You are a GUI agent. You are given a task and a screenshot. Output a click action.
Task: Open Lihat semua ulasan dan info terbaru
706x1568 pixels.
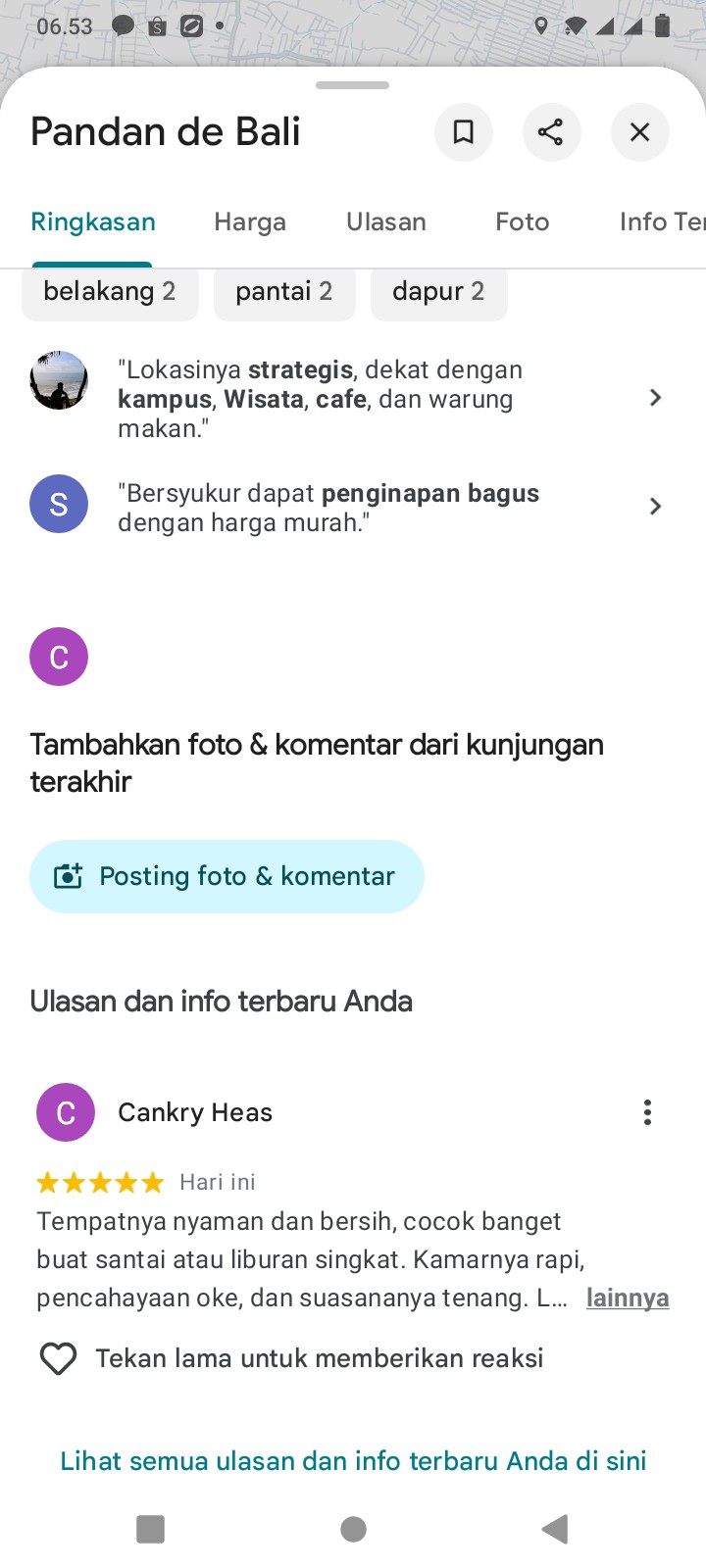[x=353, y=1461]
